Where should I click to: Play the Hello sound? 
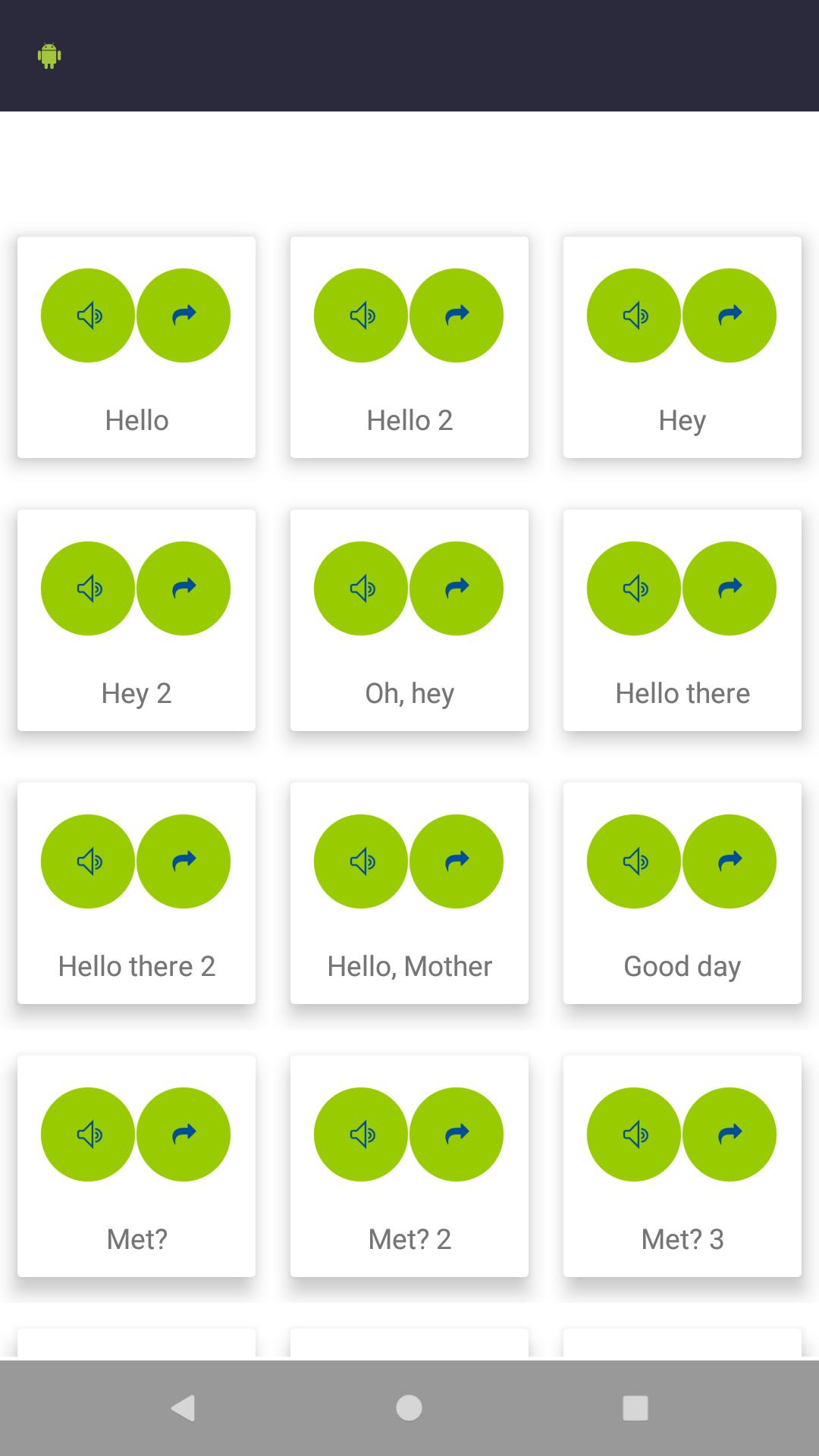pyautogui.click(x=88, y=315)
